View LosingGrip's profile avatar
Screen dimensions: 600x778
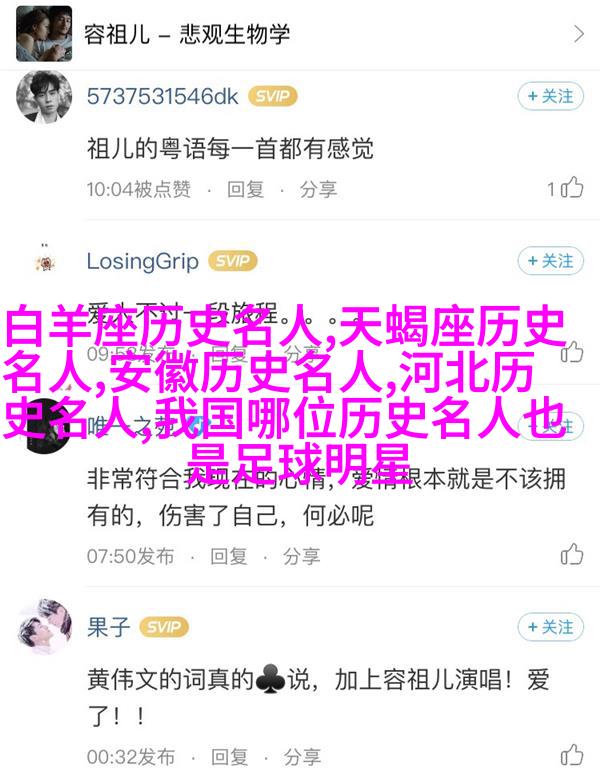[x=43, y=263]
